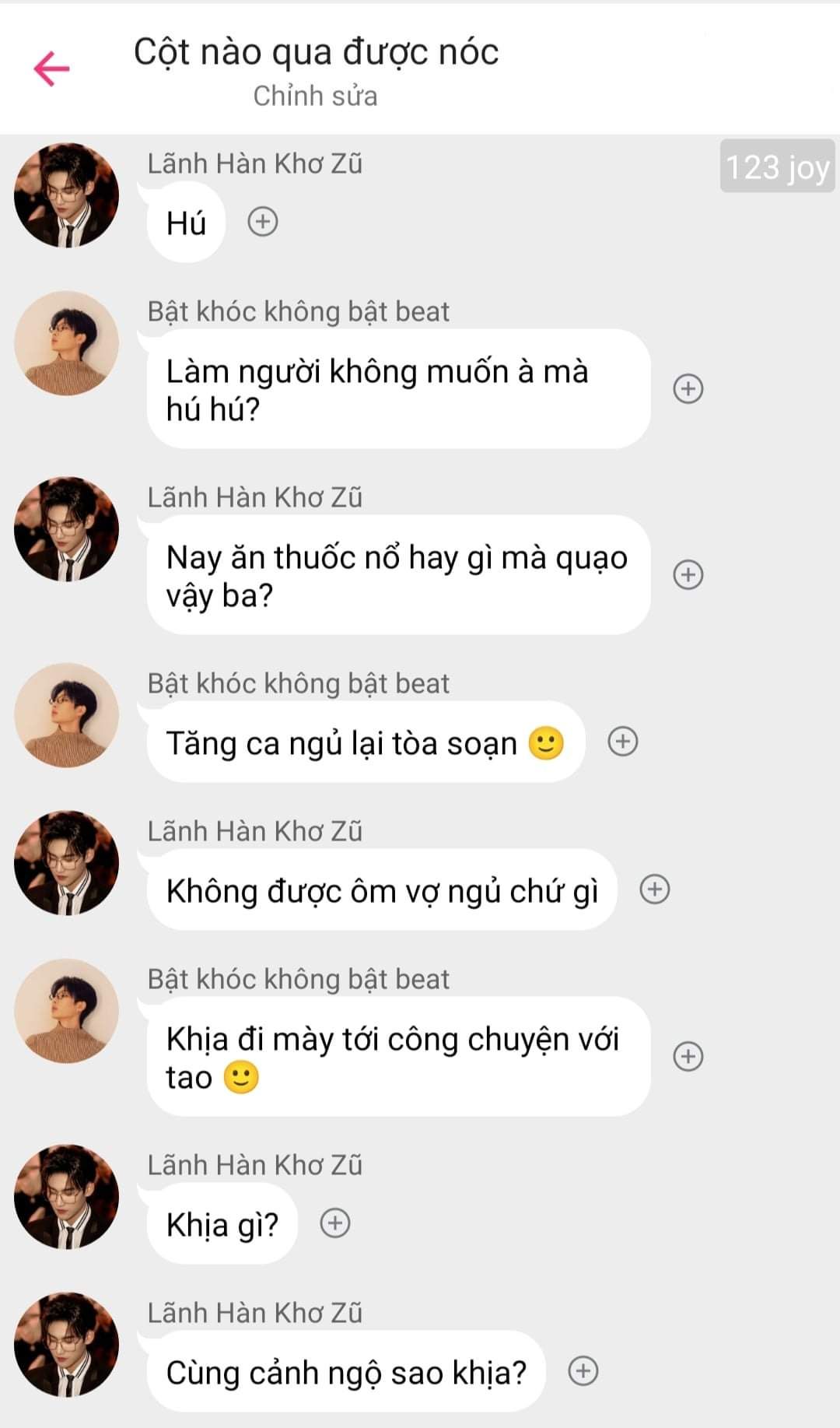This screenshot has width=840, height=1428.
Task: Tap plus icon beside 'Khịa gì?' message
Action: (x=335, y=1223)
